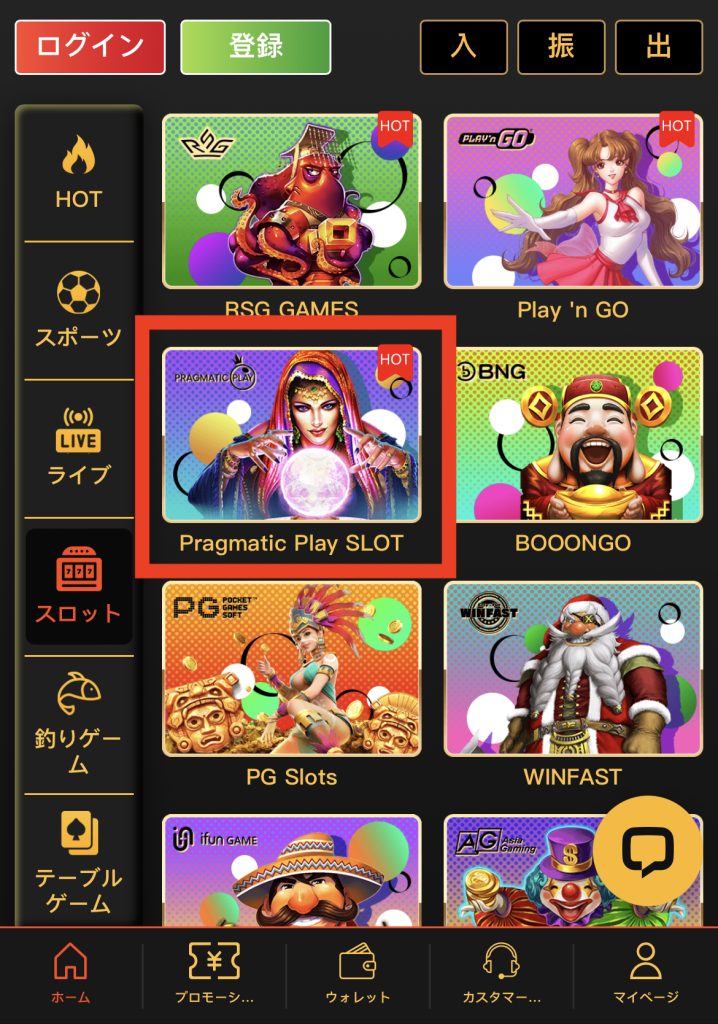Image resolution: width=718 pixels, height=1024 pixels.
Task: Open the 入 deposit button
Action: point(463,47)
